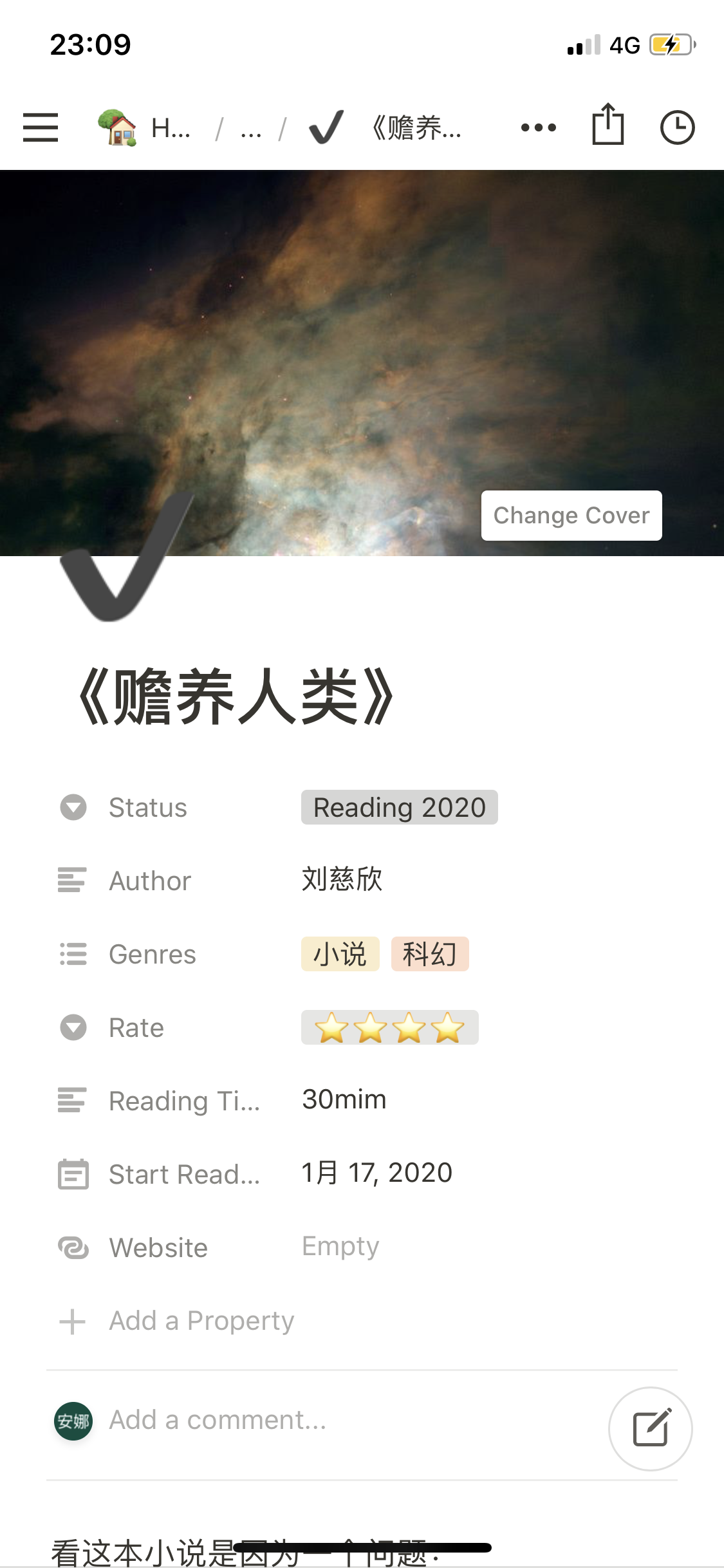The height and width of the screenshot is (1568, 724).
Task: Edit the Reading Time value 30mim
Action: tap(344, 1100)
